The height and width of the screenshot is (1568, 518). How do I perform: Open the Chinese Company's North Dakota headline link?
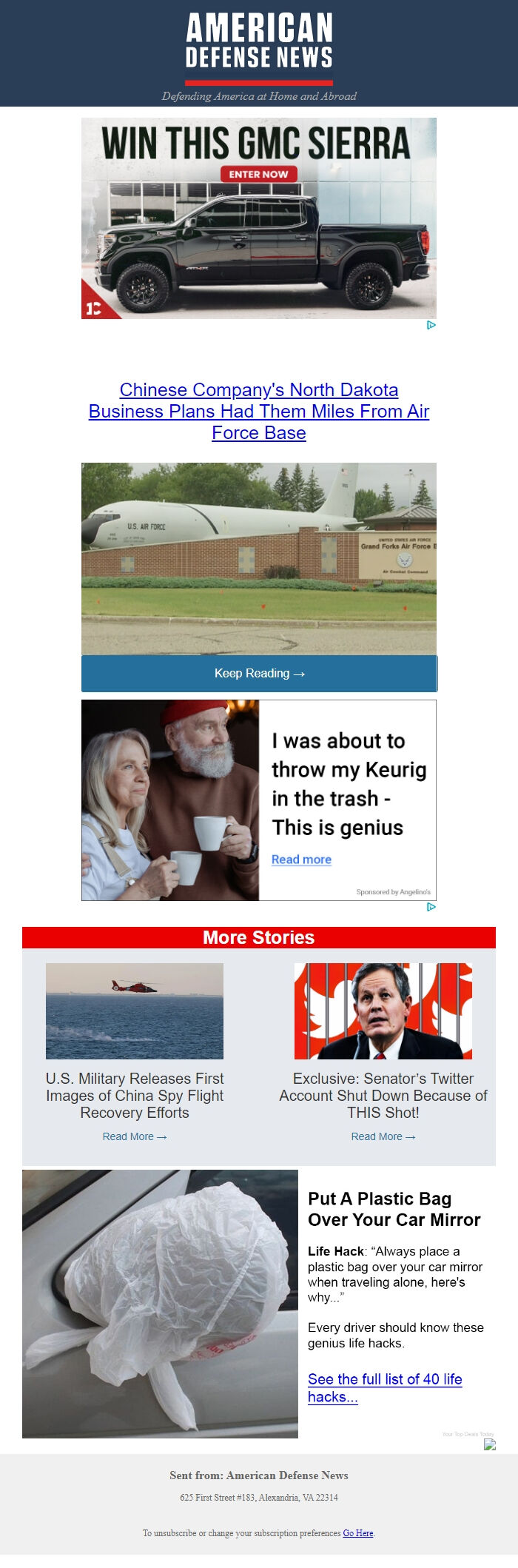click(259, 411)
